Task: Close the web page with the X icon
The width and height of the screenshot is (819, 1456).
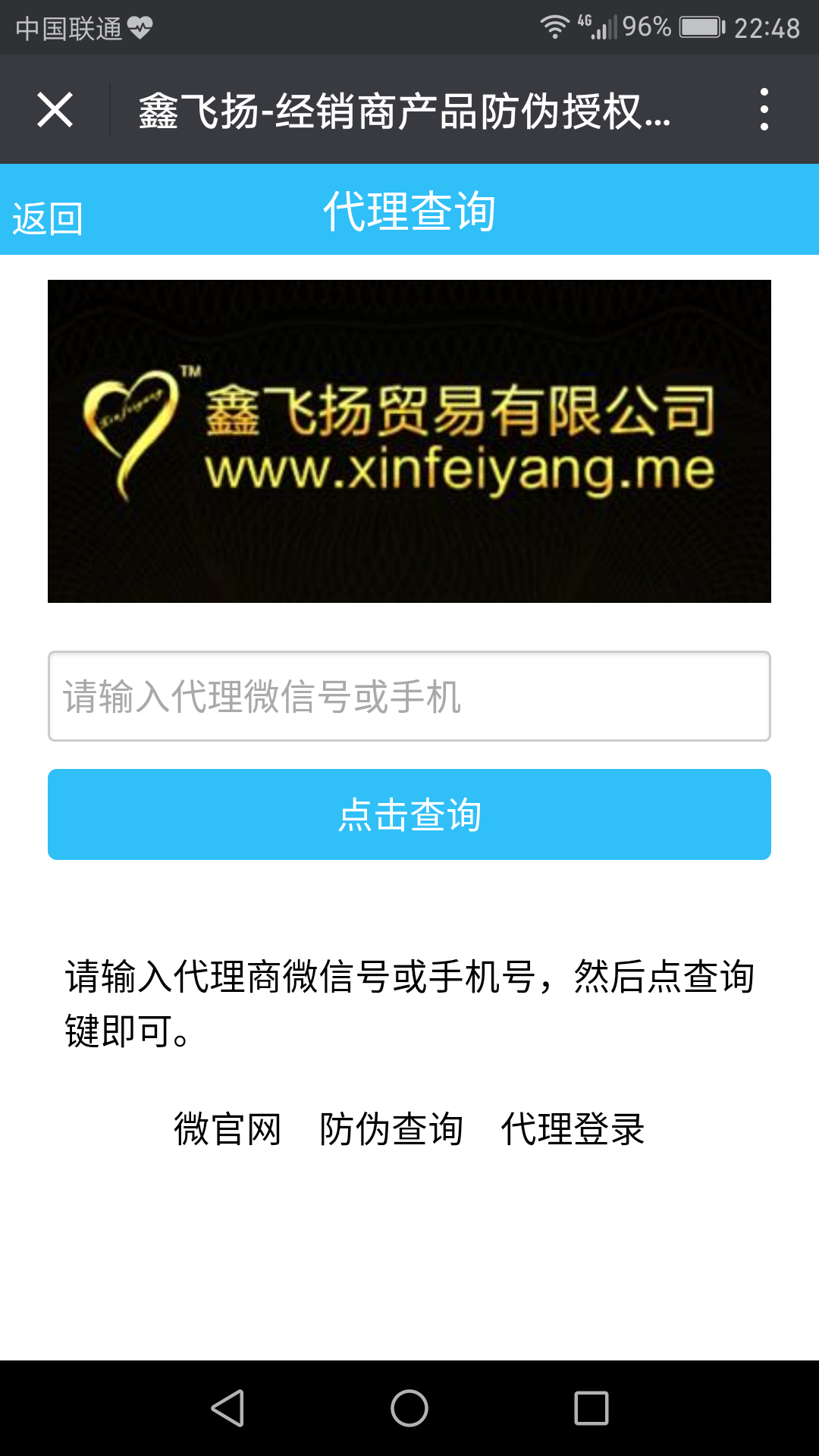Action: pos(55,110)
